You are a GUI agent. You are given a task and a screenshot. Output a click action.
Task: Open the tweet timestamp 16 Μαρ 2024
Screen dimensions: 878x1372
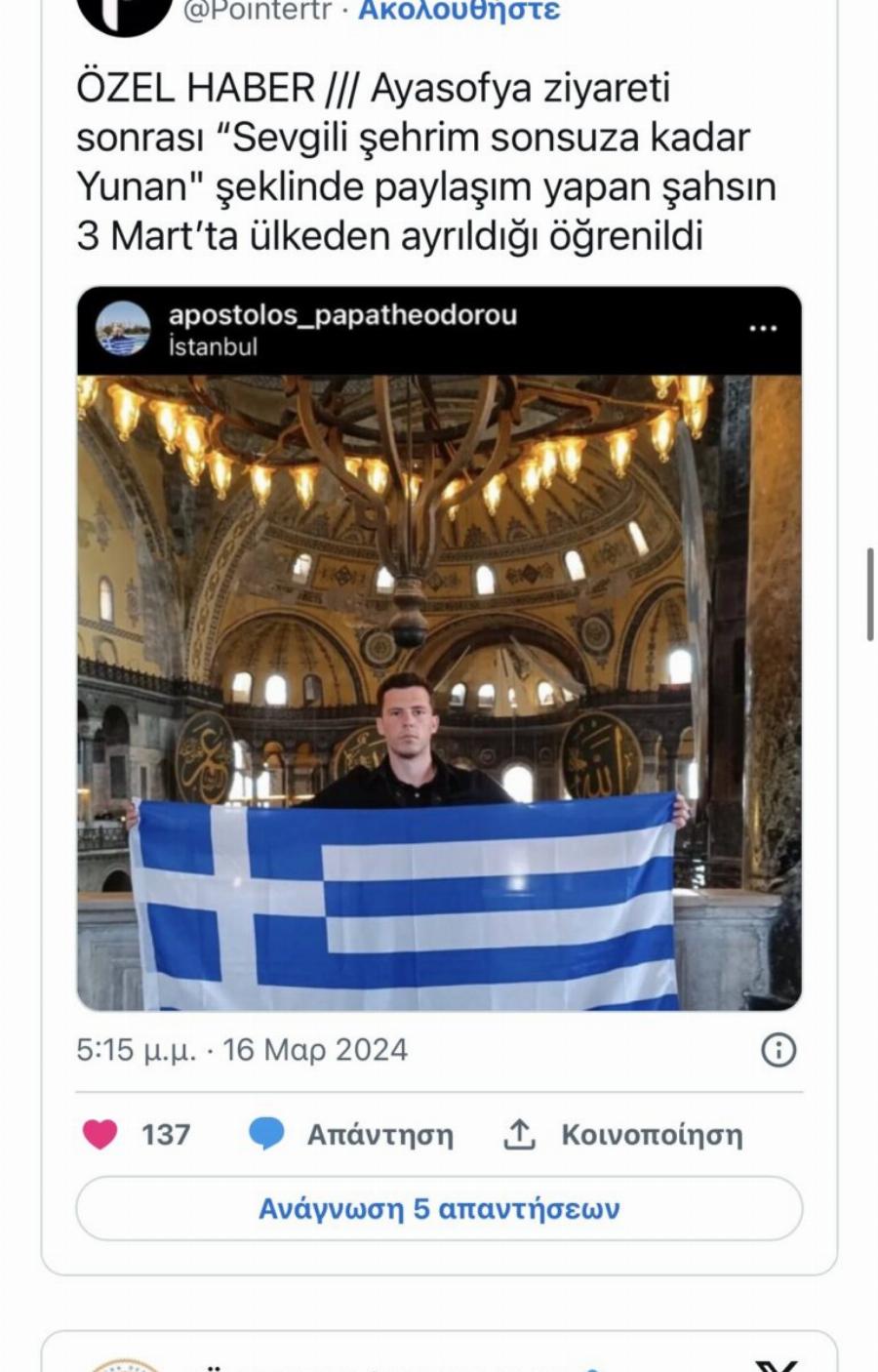coord(244,1051)
